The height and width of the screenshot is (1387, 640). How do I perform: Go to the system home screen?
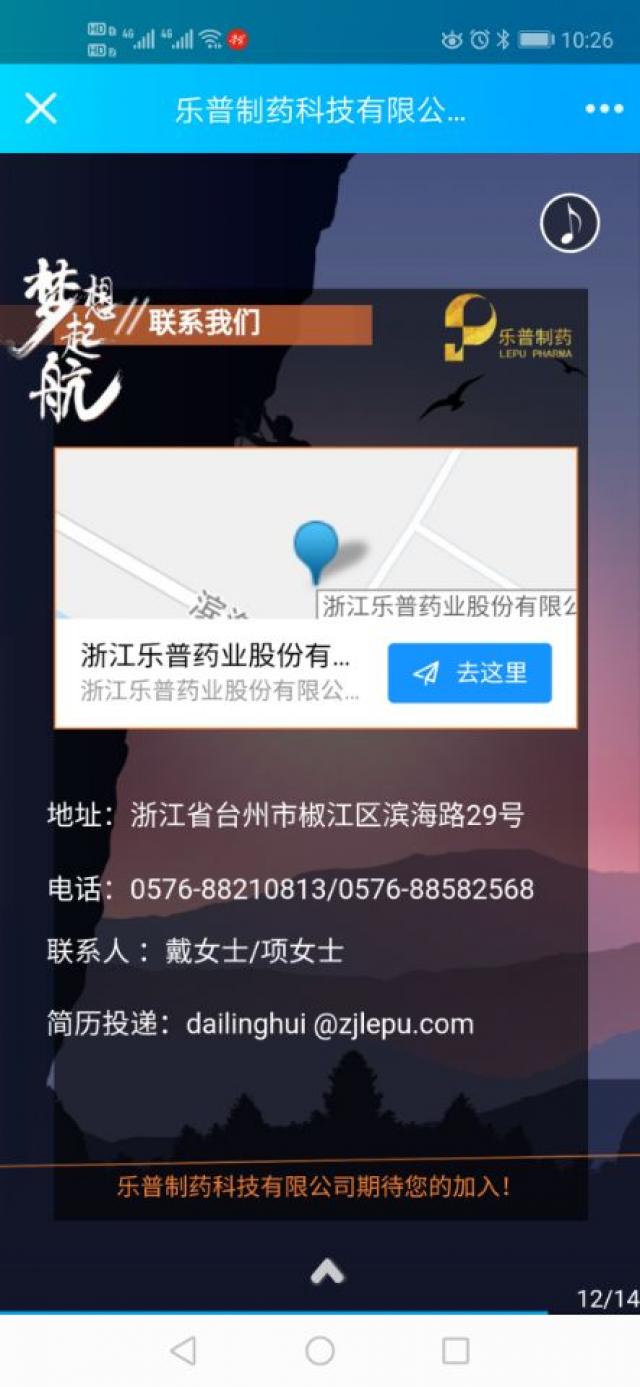320,1351
